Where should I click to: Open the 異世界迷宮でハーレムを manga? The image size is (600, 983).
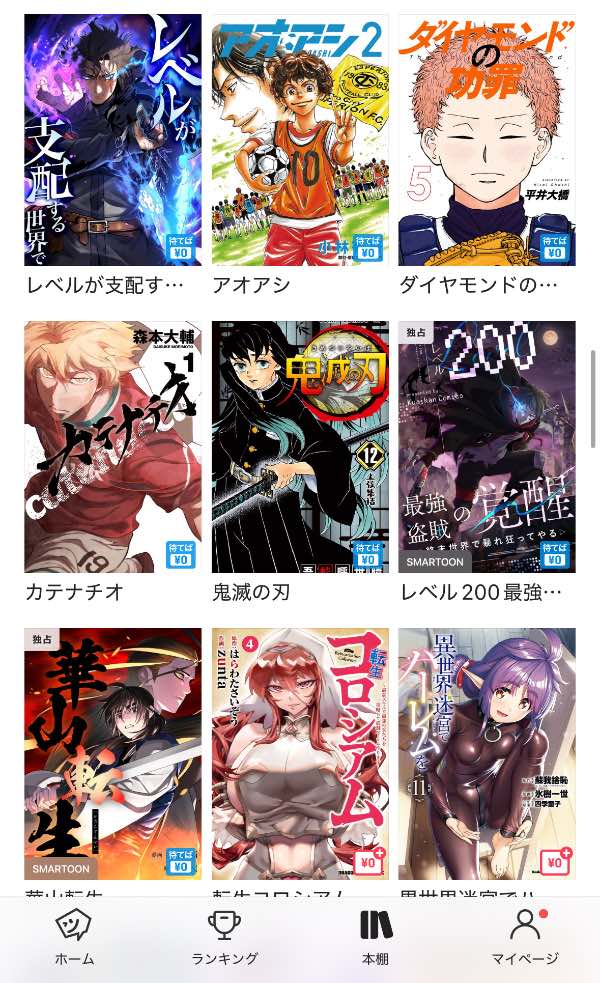click(x=486, y=753)
